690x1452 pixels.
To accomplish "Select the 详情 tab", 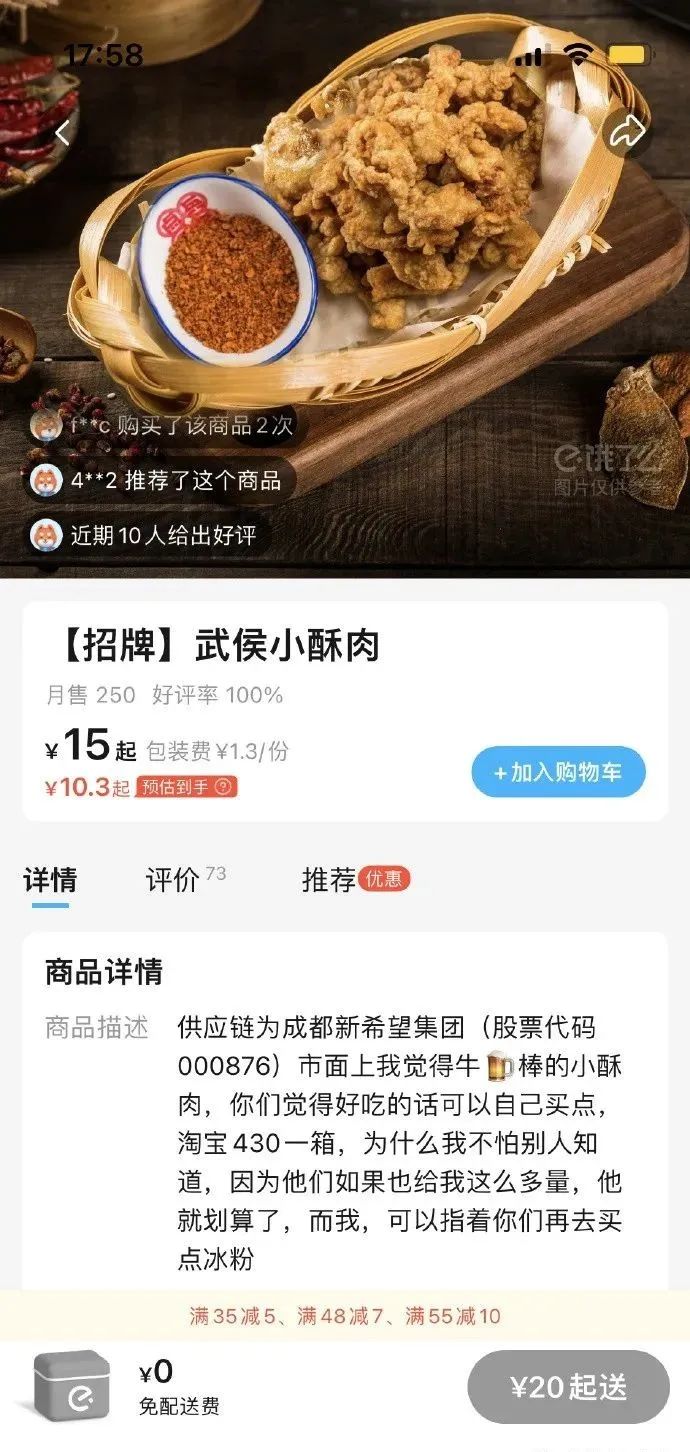I will click(50, 880).
